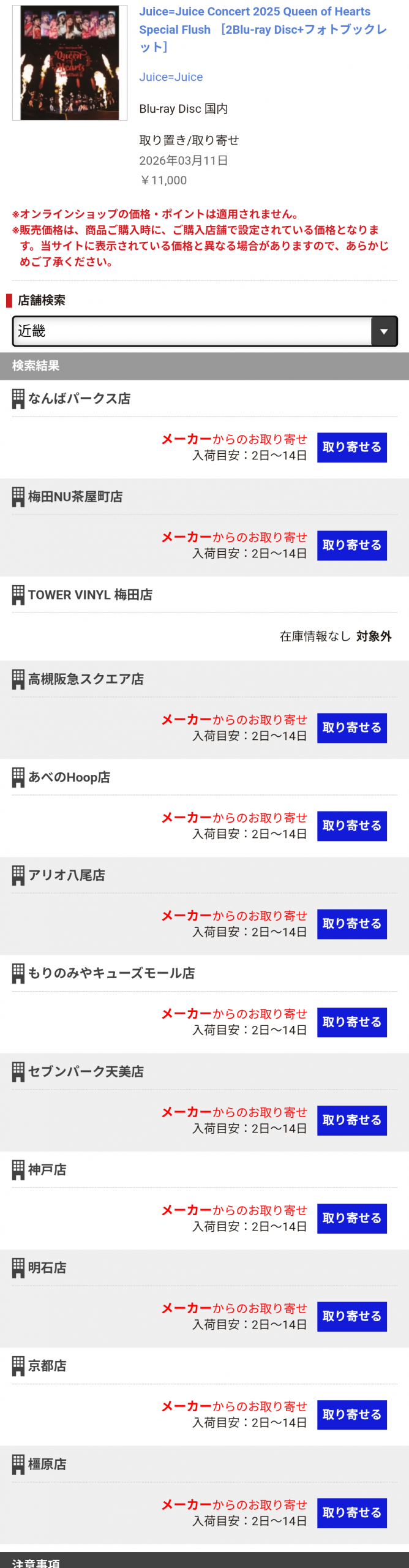Tap 取り寄せる for あべのHoop店
Image resolution: width=409 pixels, height=1568 pixels.
351,826
